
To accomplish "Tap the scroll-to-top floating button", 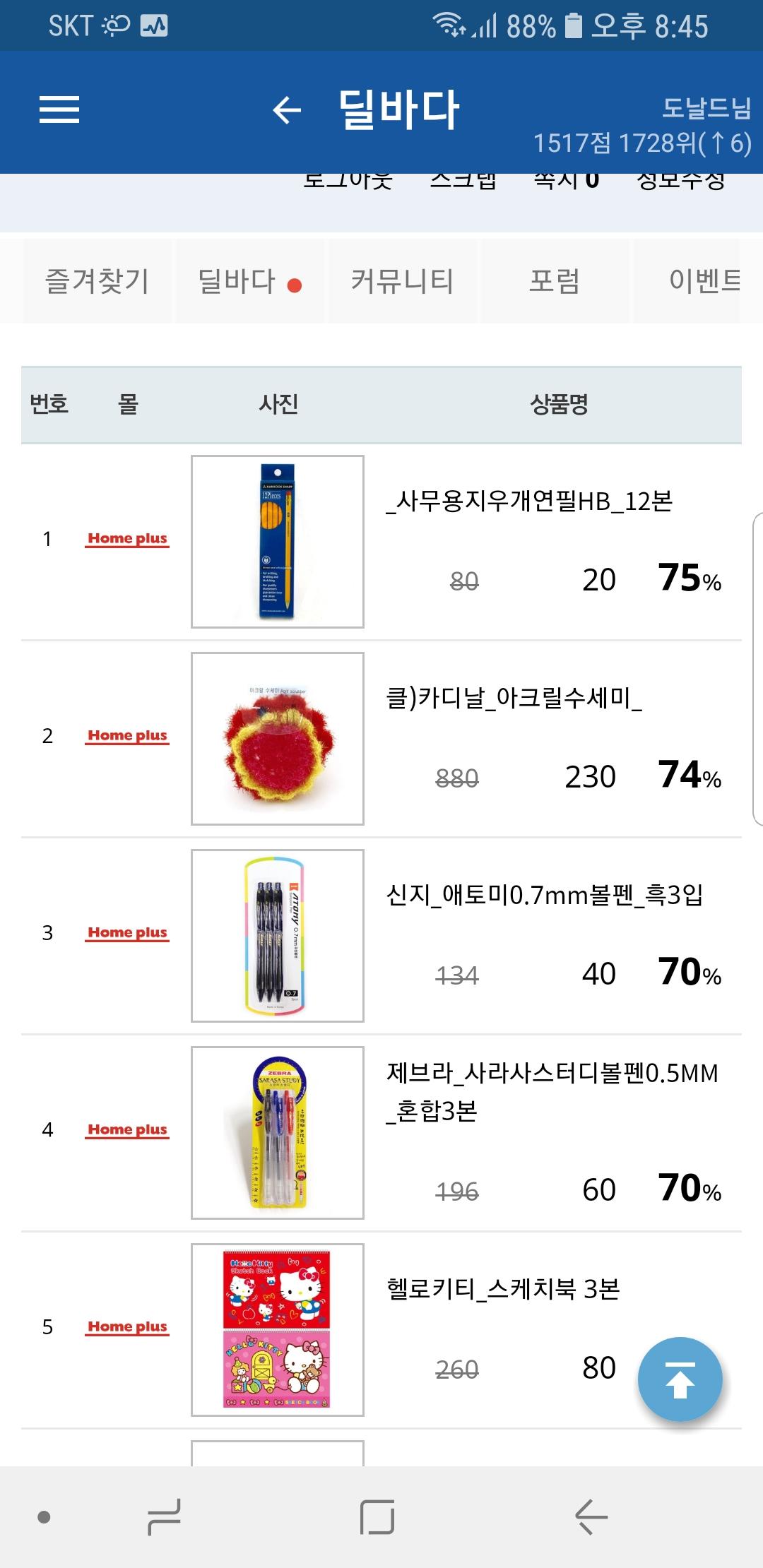I will coord(680,1379).
